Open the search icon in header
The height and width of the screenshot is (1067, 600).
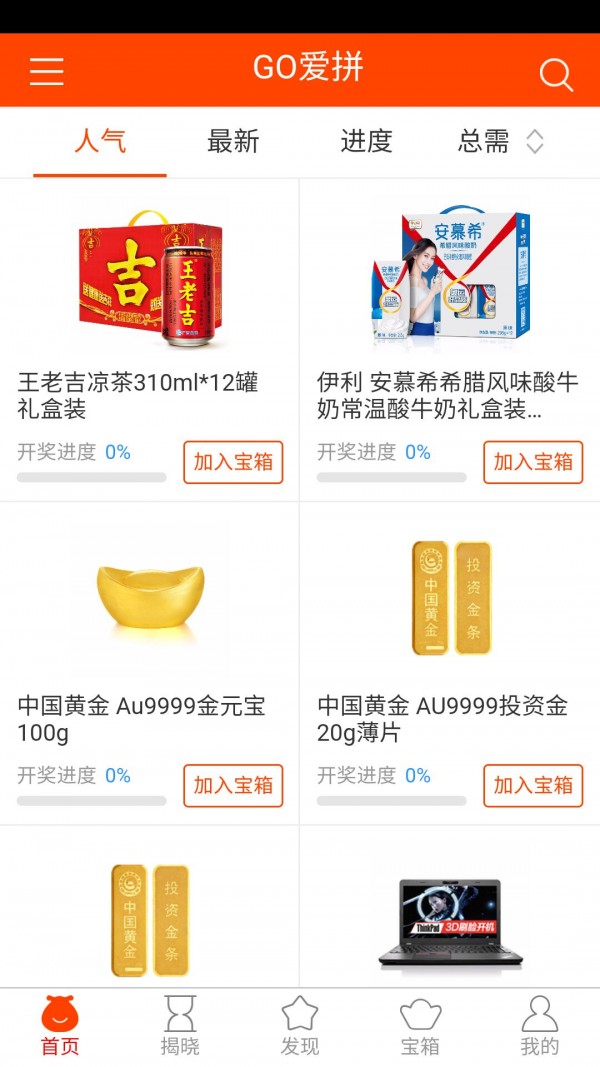coord(556,74)
